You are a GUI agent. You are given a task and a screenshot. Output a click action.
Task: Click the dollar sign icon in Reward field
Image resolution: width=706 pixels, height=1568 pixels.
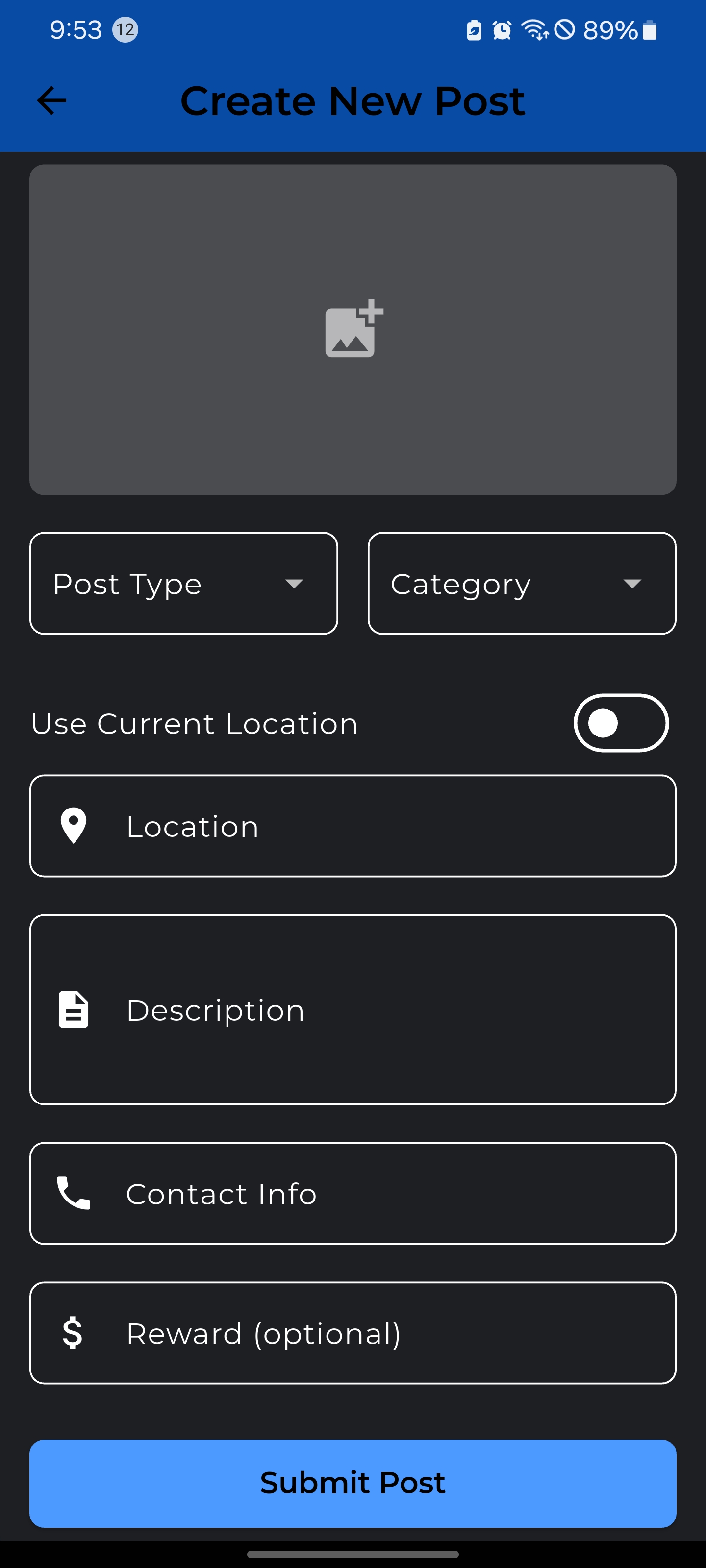coord(73,1333)
